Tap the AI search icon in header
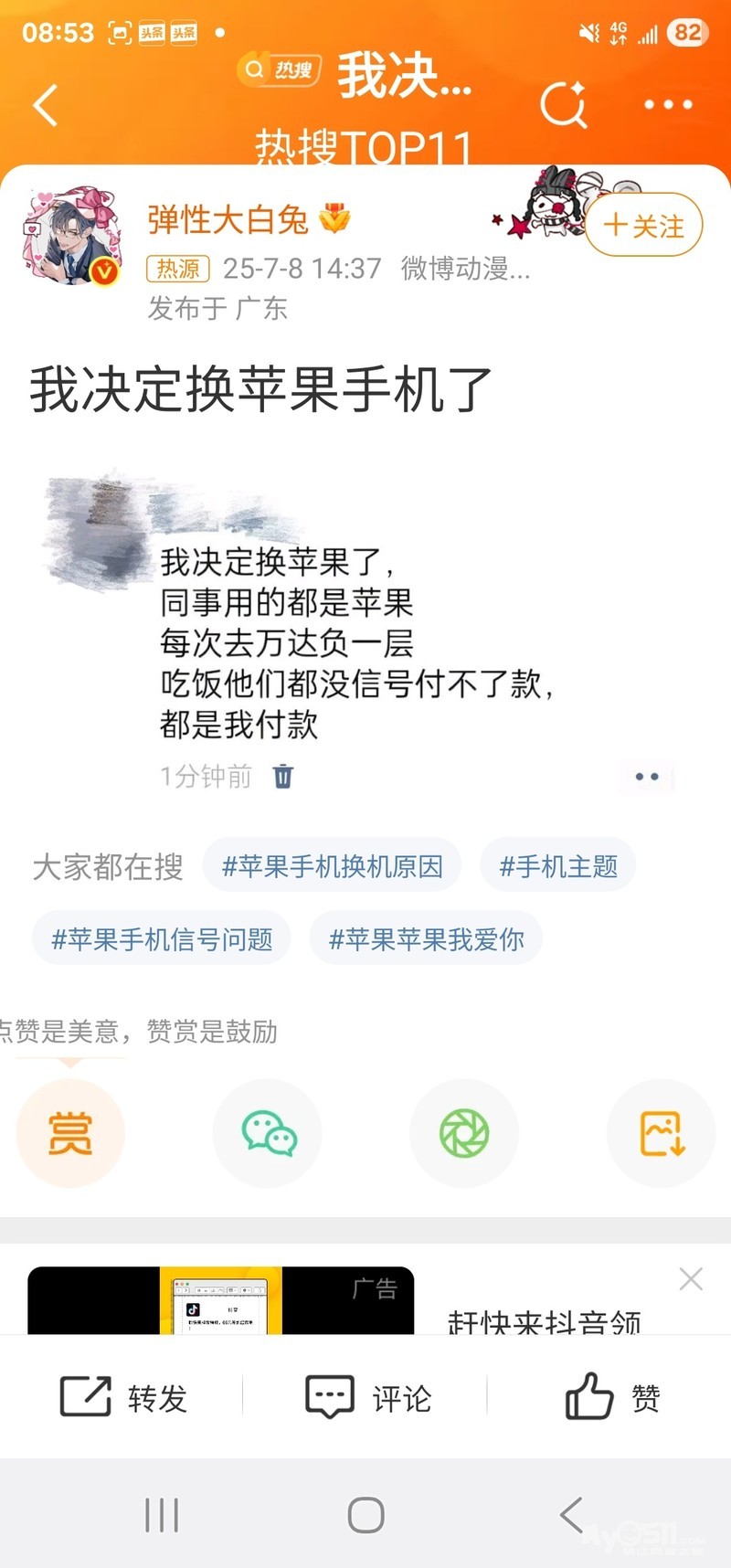 point(563,105)
